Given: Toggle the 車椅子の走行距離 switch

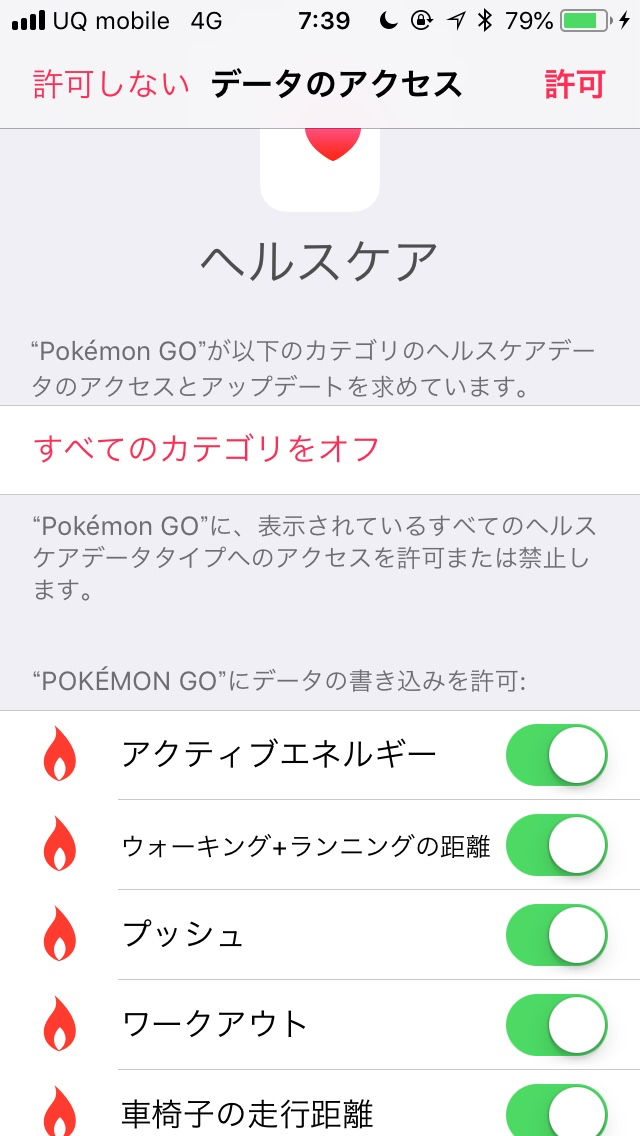Looking at the screenshot, I should (x=557, y=1110).
